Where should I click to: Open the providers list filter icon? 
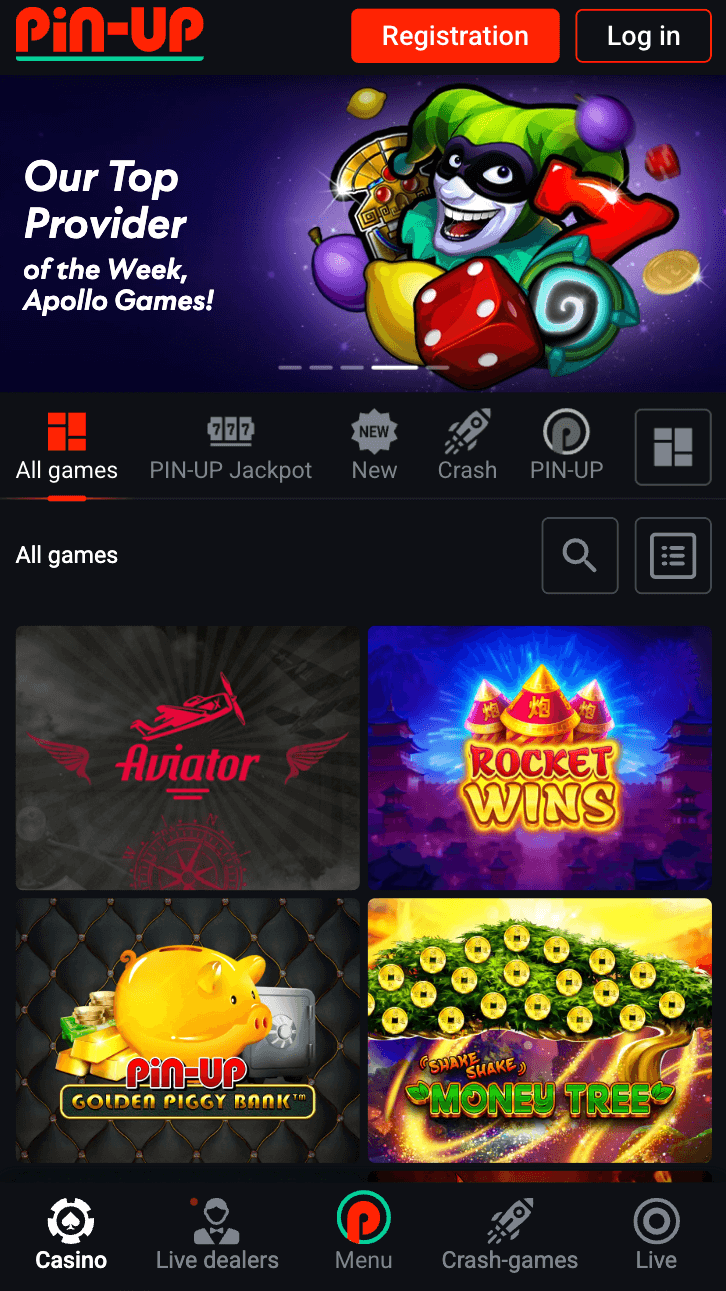[673, 555]
